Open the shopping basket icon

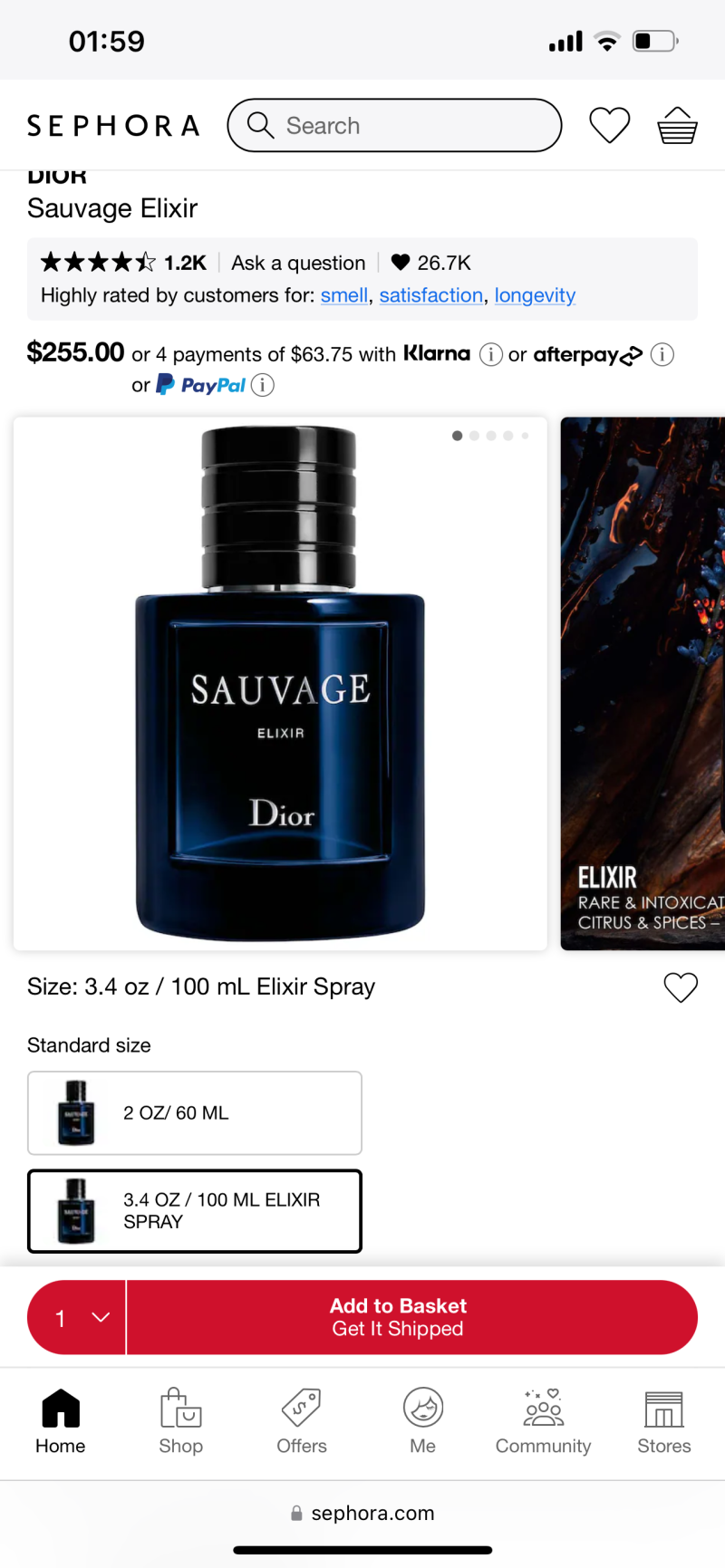pos(677,125)
